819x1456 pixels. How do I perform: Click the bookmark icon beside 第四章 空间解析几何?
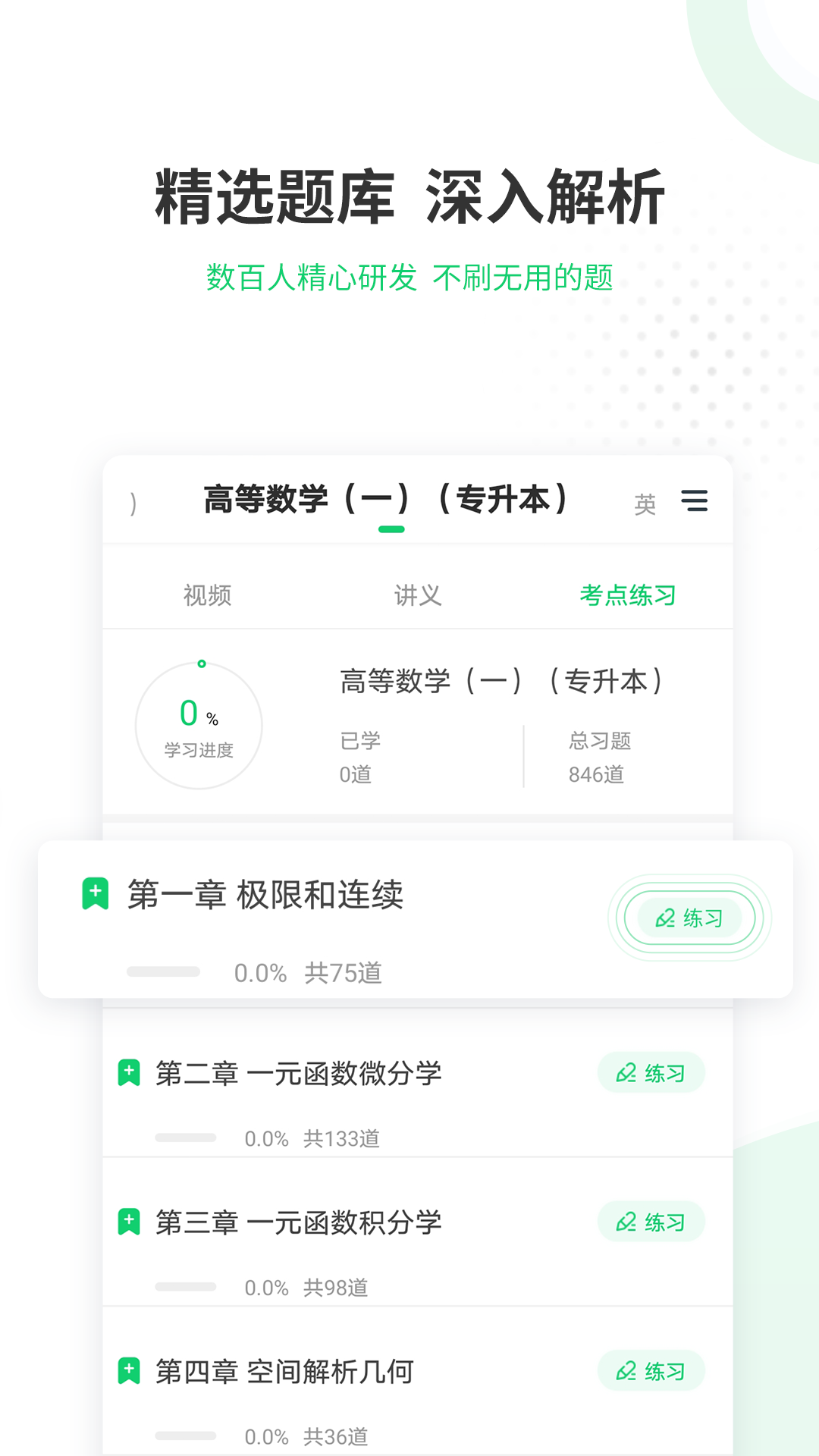(130, 1370)
